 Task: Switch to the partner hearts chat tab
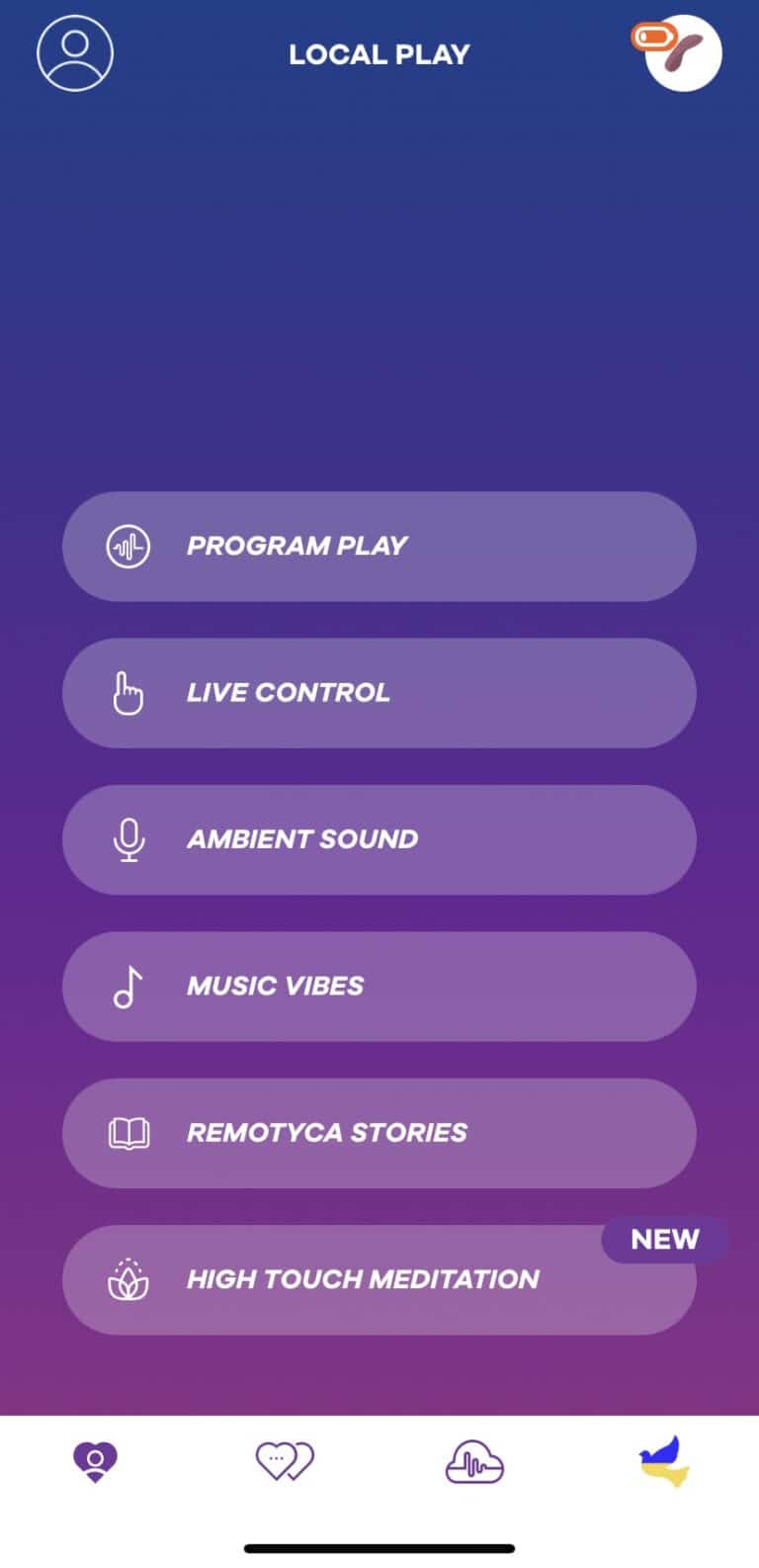(x=285, y=1461)
